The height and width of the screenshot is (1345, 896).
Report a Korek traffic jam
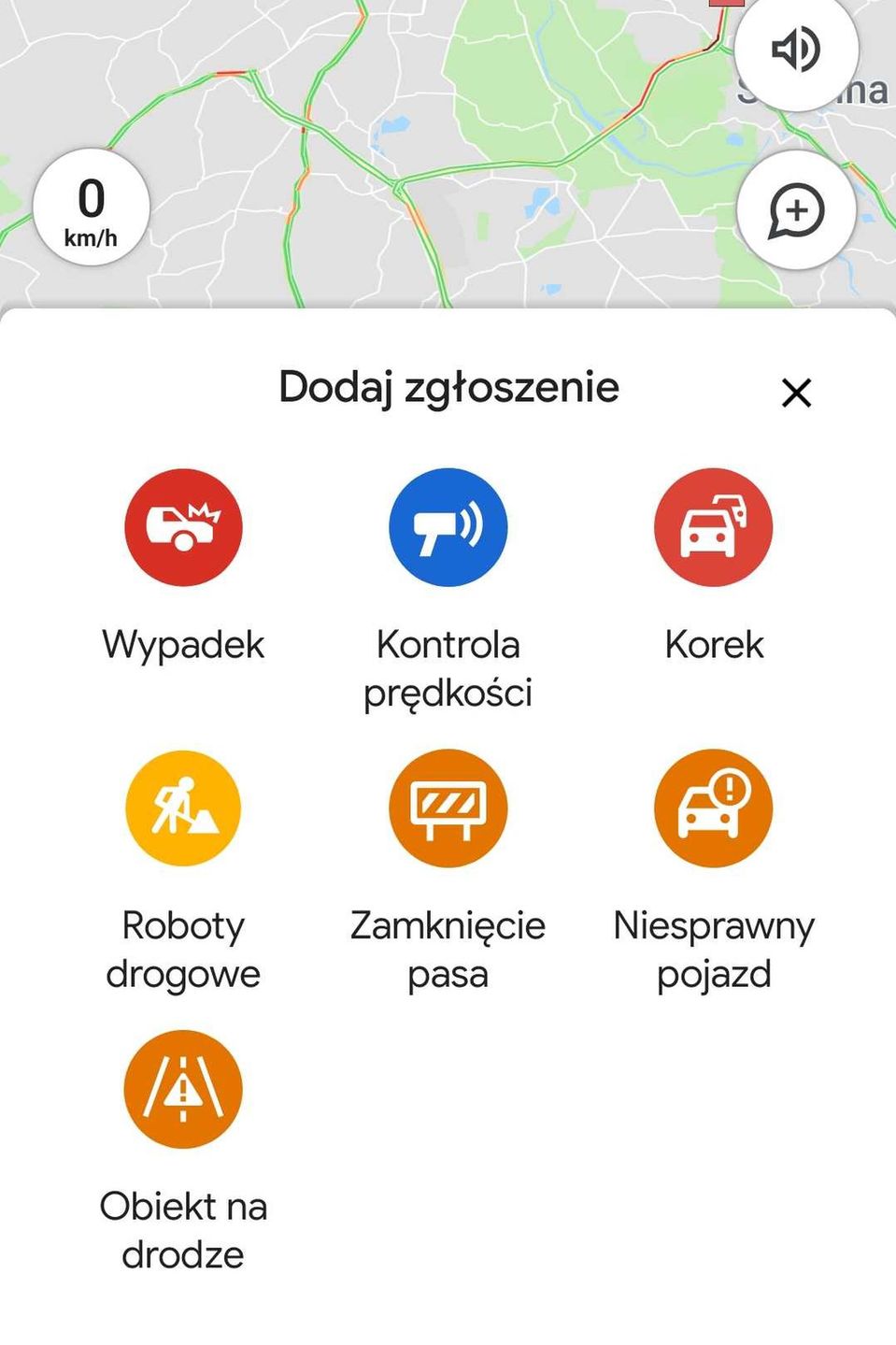pyautogui.click(x=713, y=527)
